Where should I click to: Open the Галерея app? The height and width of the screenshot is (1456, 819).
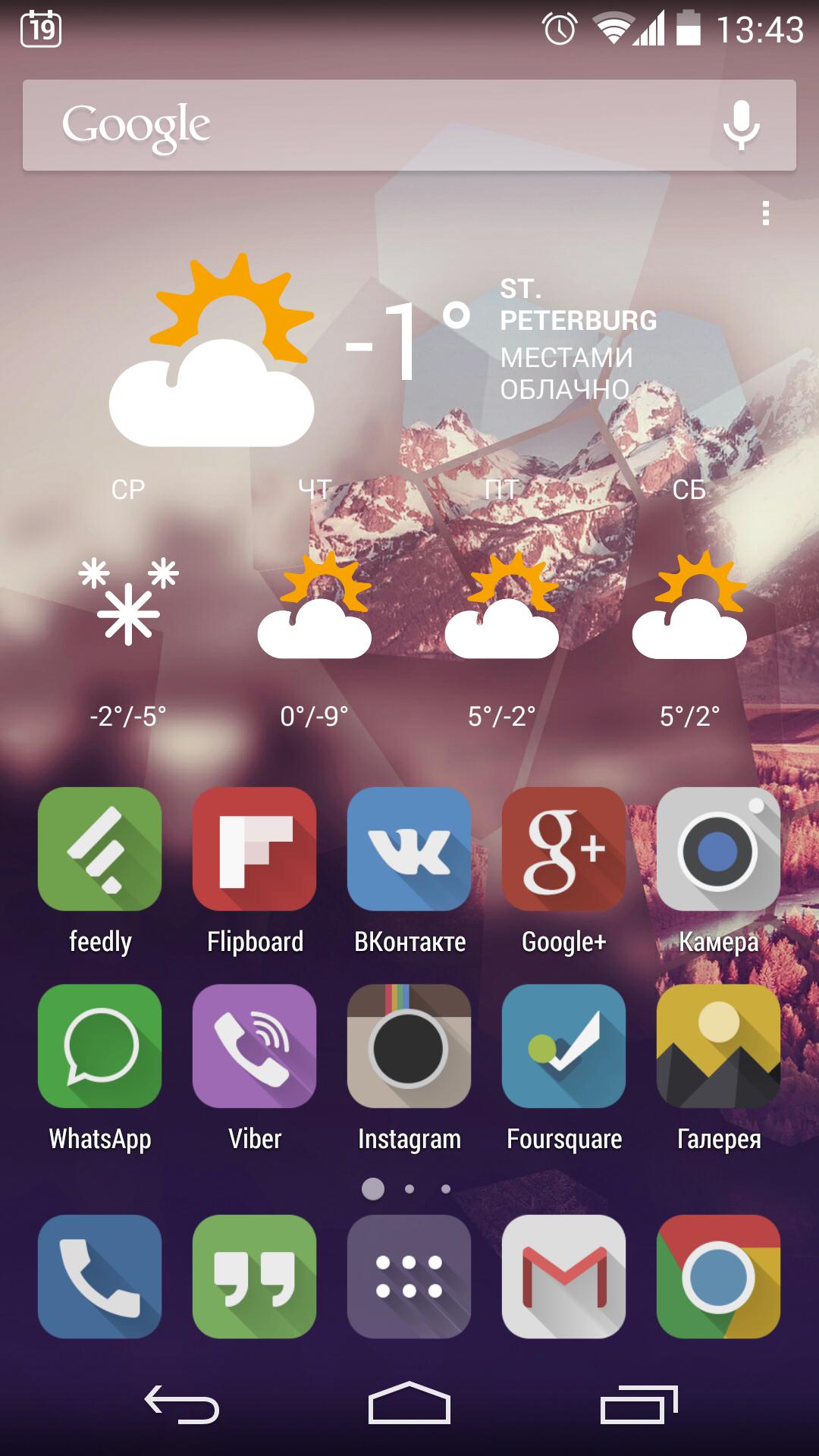[x=718, y=1046]
